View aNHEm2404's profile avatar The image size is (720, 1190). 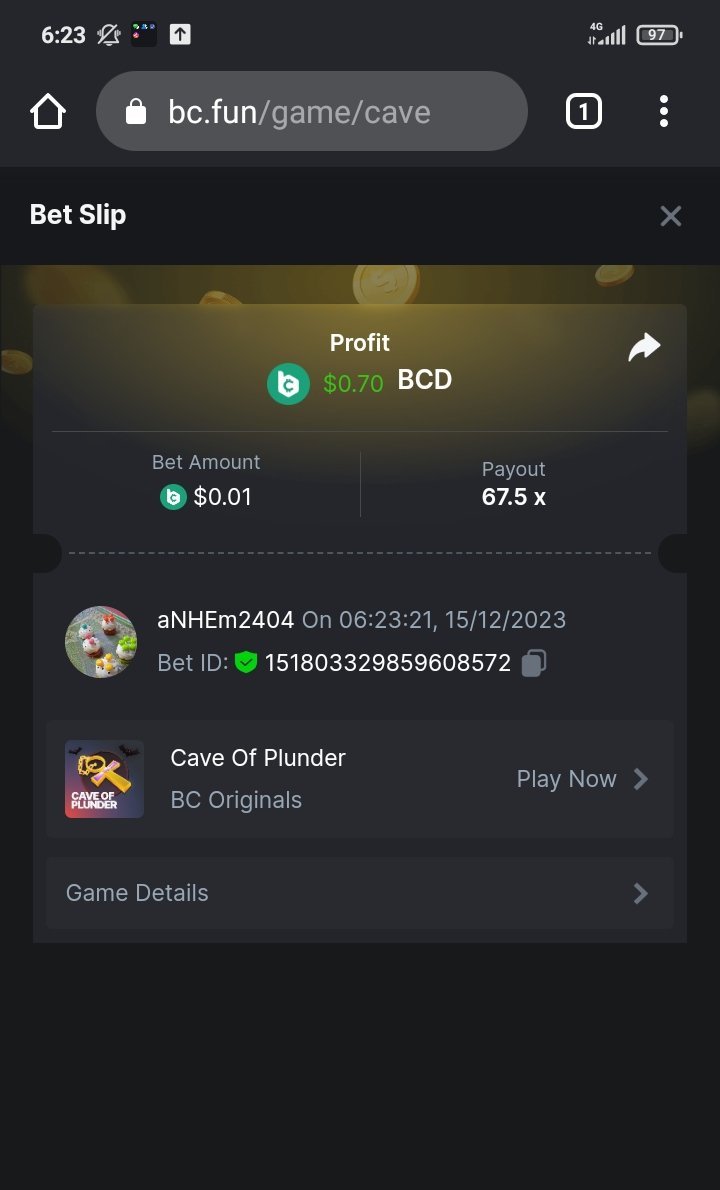[101, 642]
